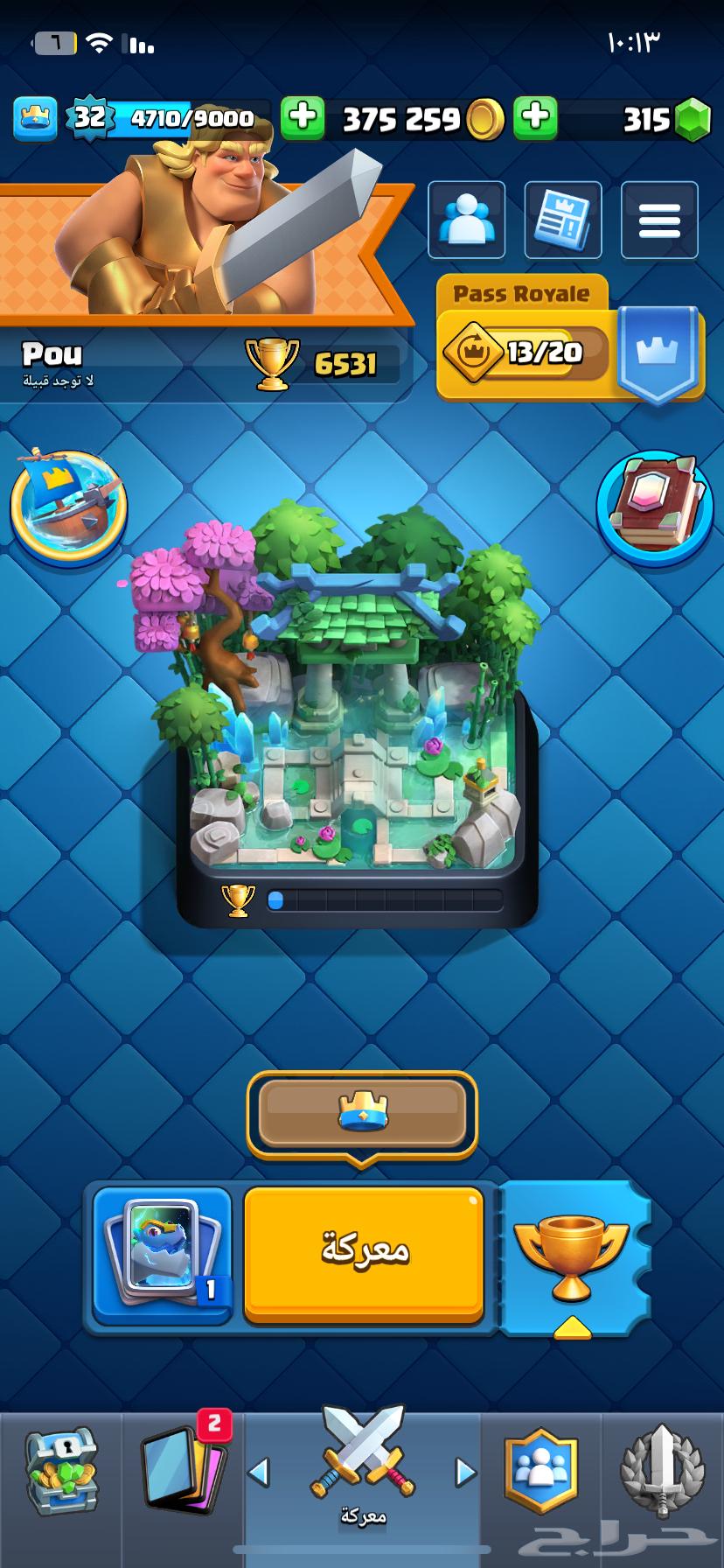
Task: Add more gems with plus button
Action: (x=536, y=117)
